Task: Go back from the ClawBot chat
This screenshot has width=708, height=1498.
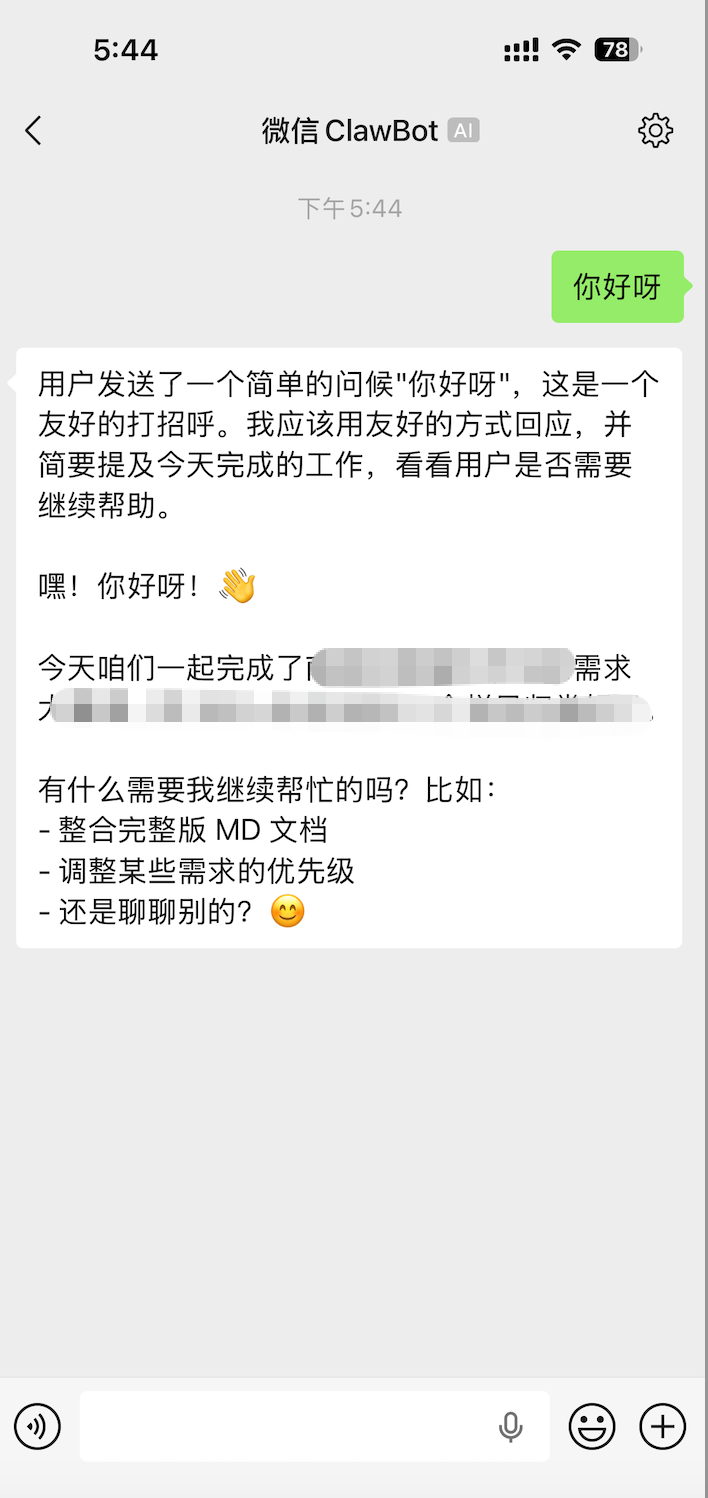Action: pyautogui.click(x=34, y=131)
